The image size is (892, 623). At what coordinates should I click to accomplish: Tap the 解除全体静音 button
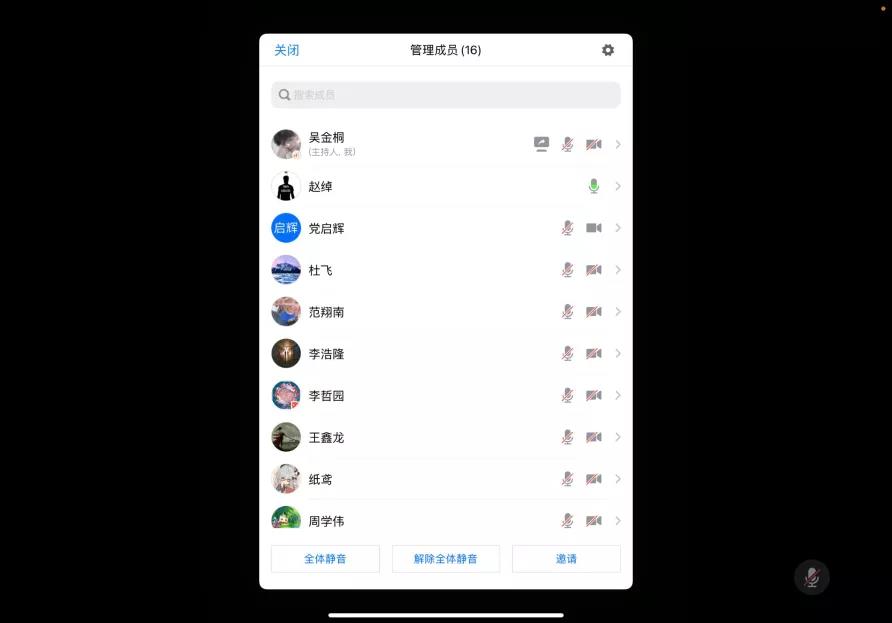pyautogui.click(x=446, y=559)
